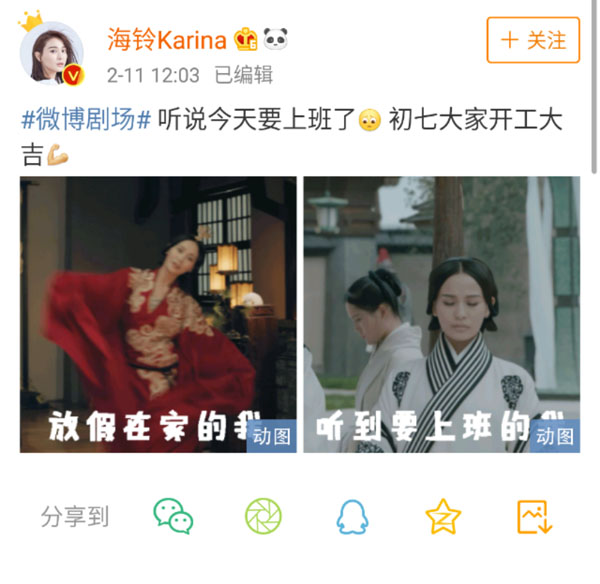Screen dimensions: 600x584
Task: Share post to QQ
Action: 352,516
